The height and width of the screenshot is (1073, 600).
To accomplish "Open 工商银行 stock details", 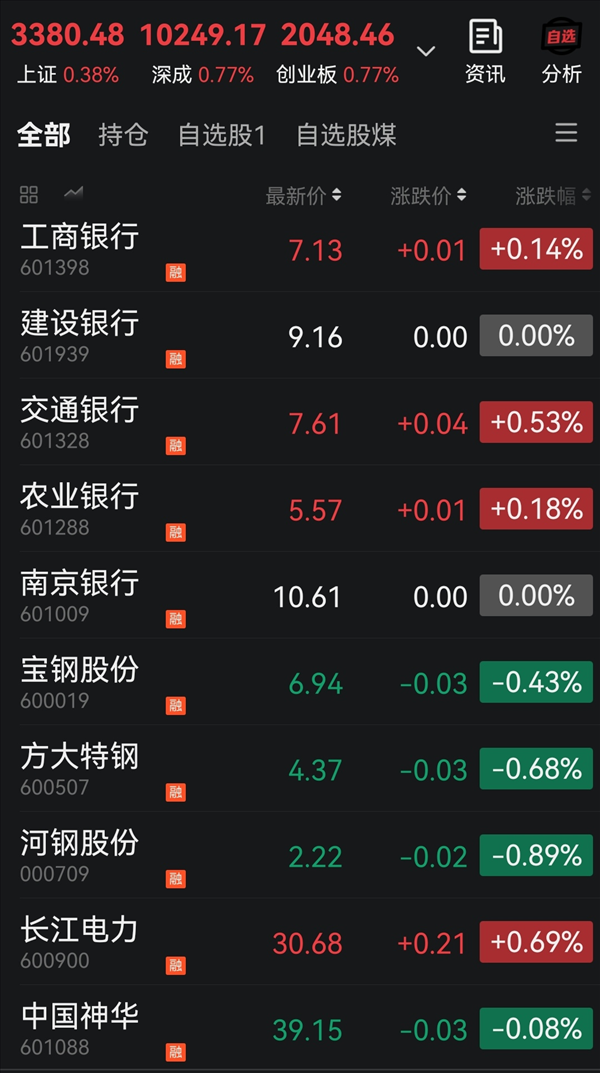I will coord(300,249).
